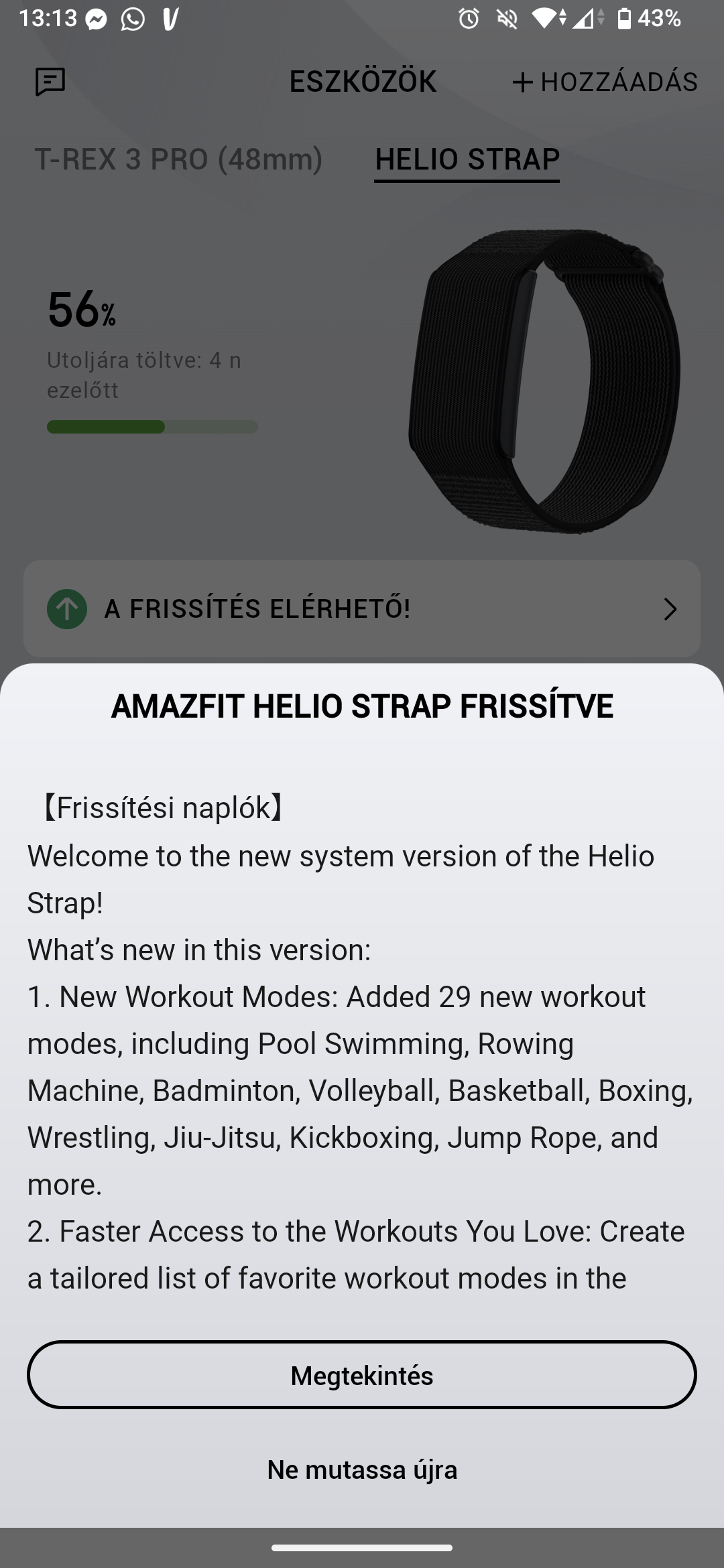Open the A frissítés elérhető row

coord(362,608)
